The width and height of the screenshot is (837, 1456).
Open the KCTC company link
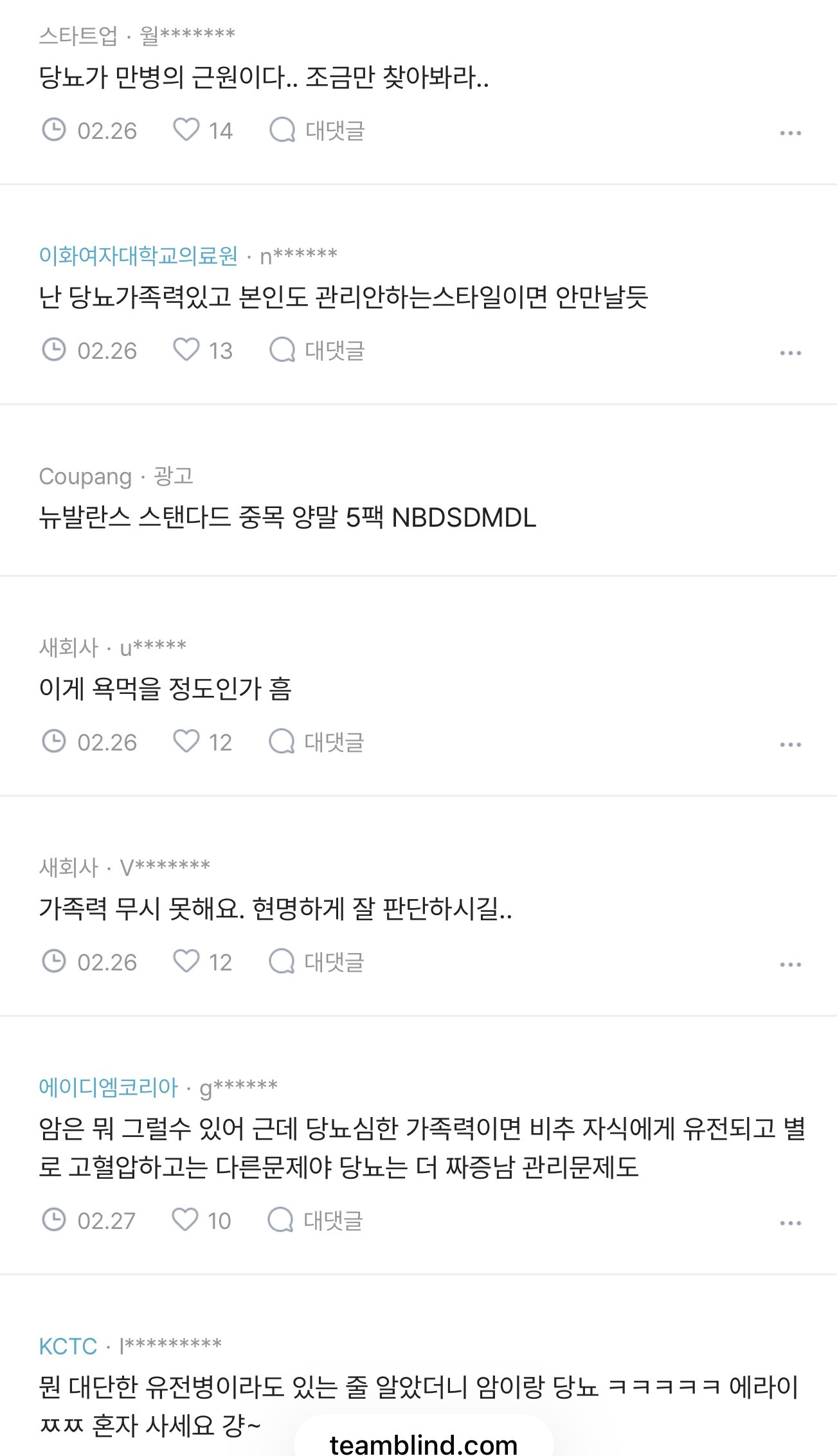click(x=67, y=1346)
